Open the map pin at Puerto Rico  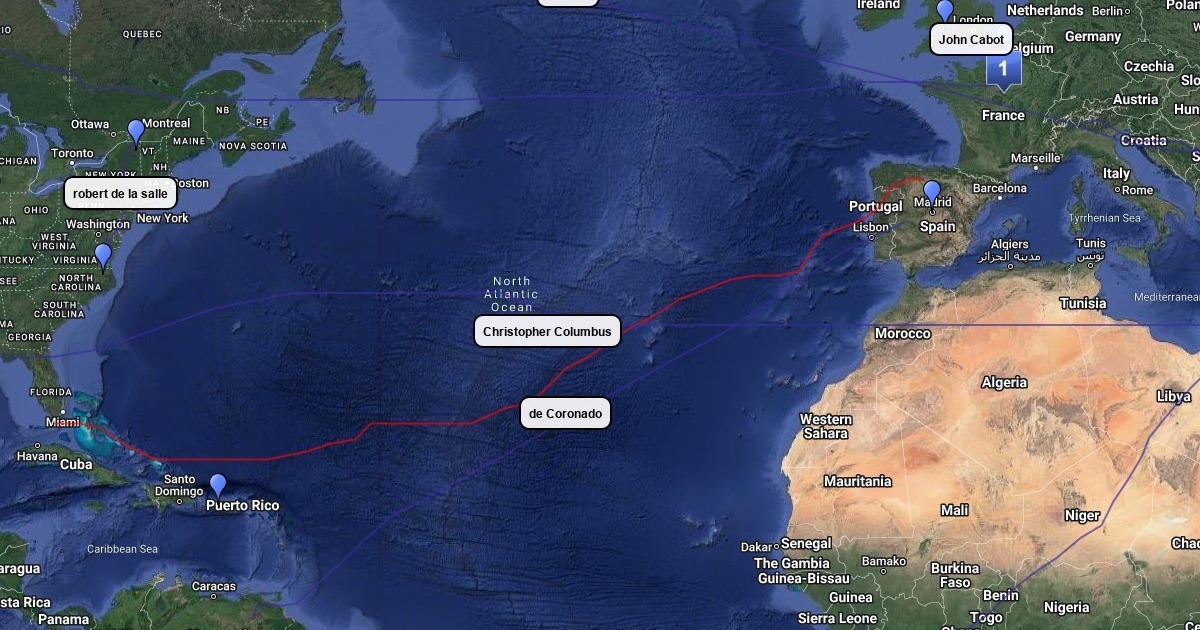[218, 485]
